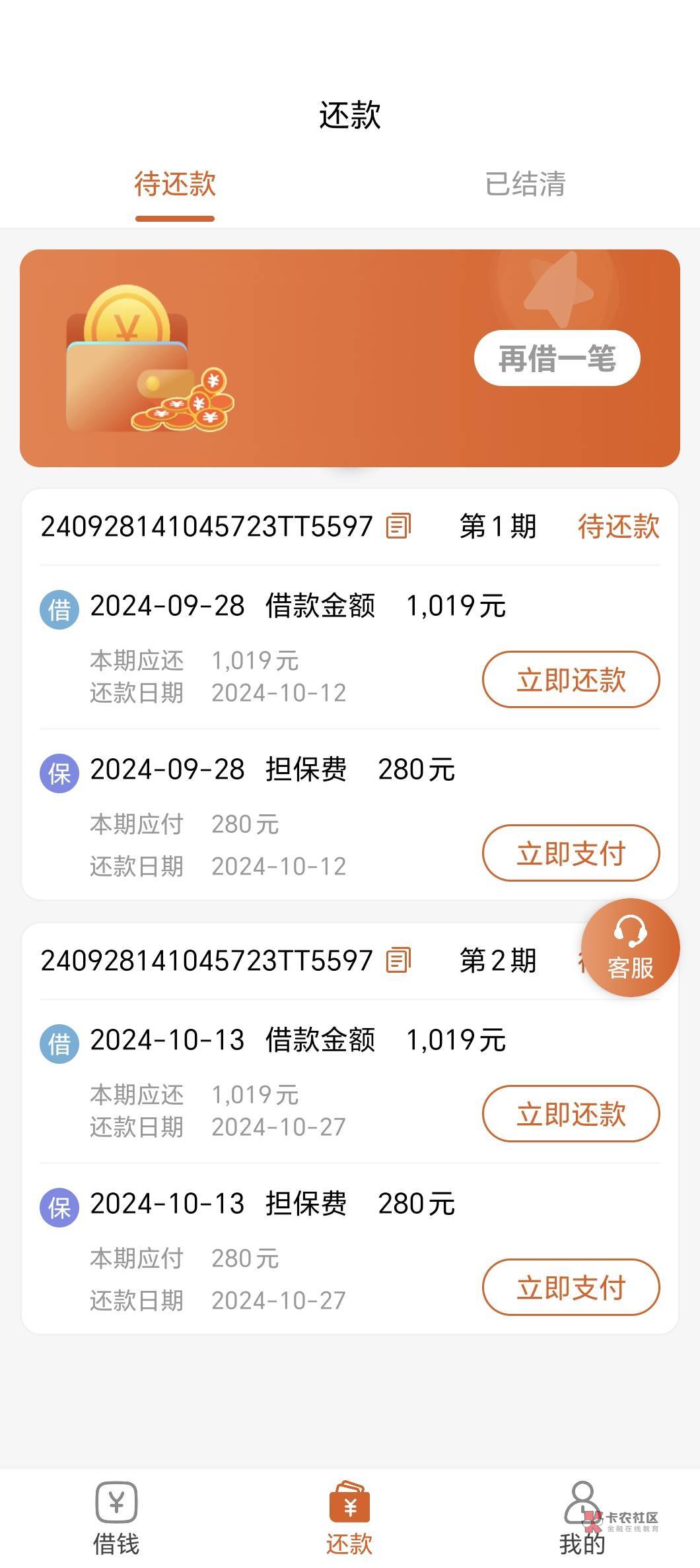Open the 客服 floating button

(x=630, y=948)
